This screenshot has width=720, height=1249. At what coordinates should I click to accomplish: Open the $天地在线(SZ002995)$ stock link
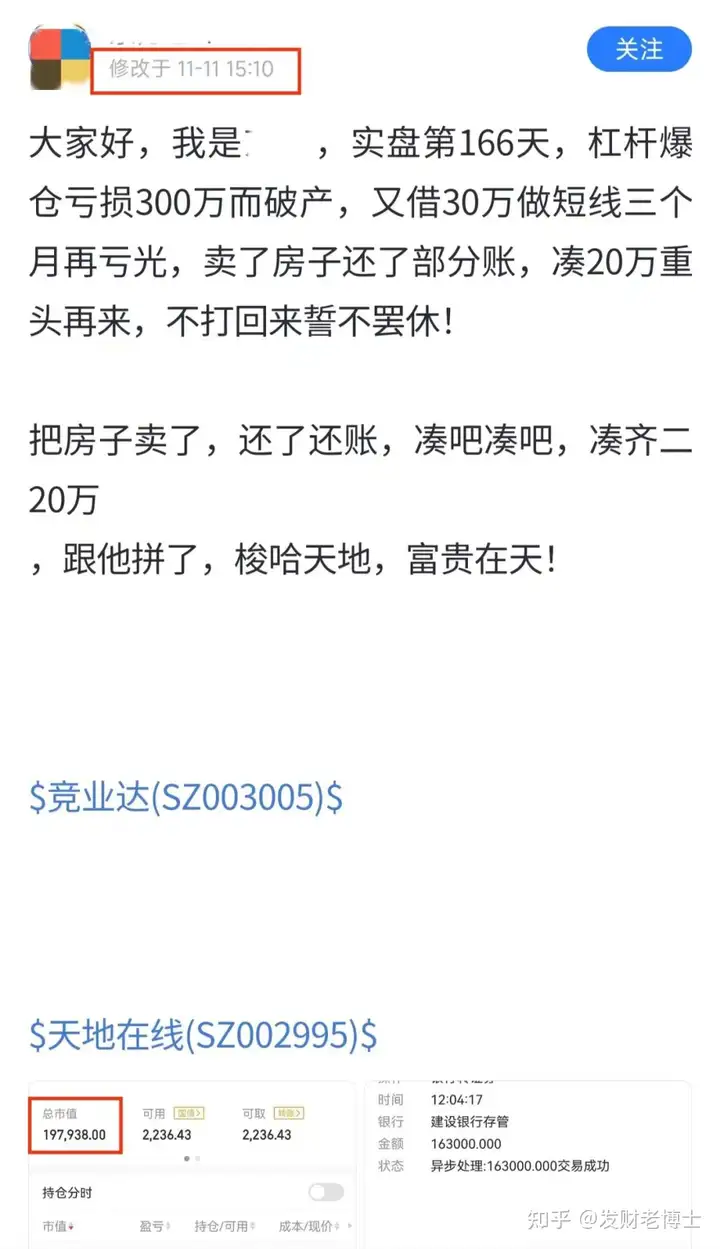click(x=203, y=1034)
